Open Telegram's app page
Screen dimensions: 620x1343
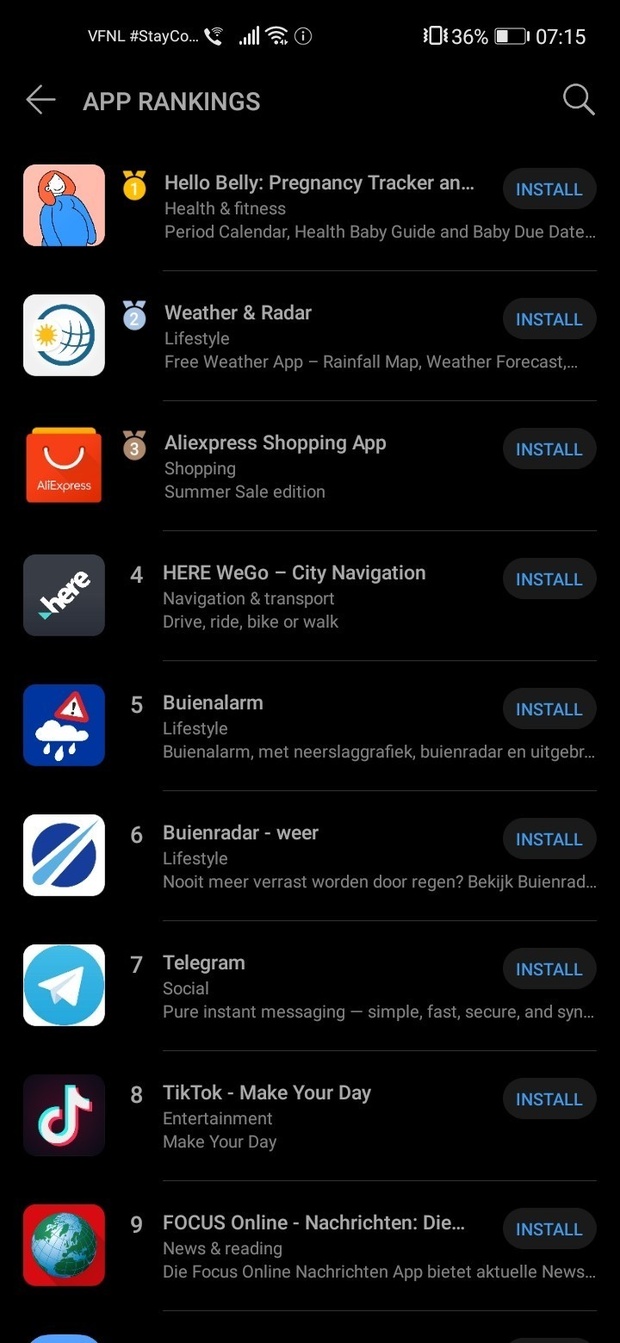204,964
